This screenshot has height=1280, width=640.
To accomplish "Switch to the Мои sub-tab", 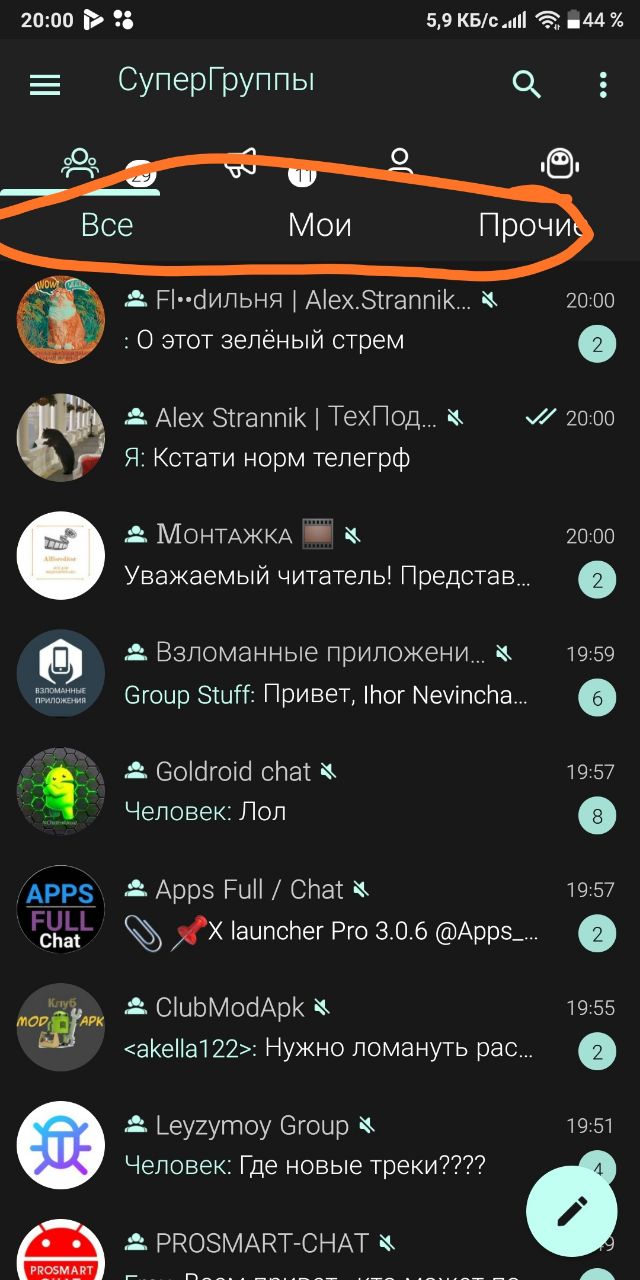I will point(320,225).
